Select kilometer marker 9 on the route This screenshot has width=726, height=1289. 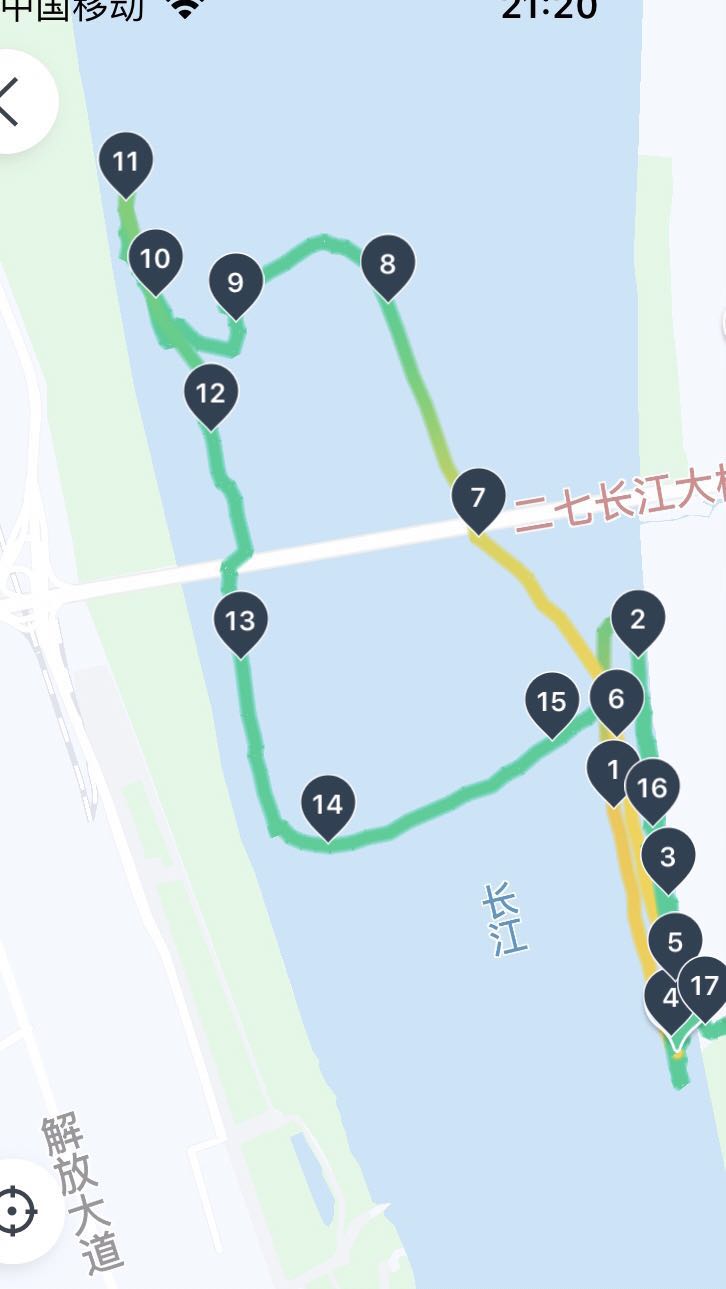click(236, 282)
